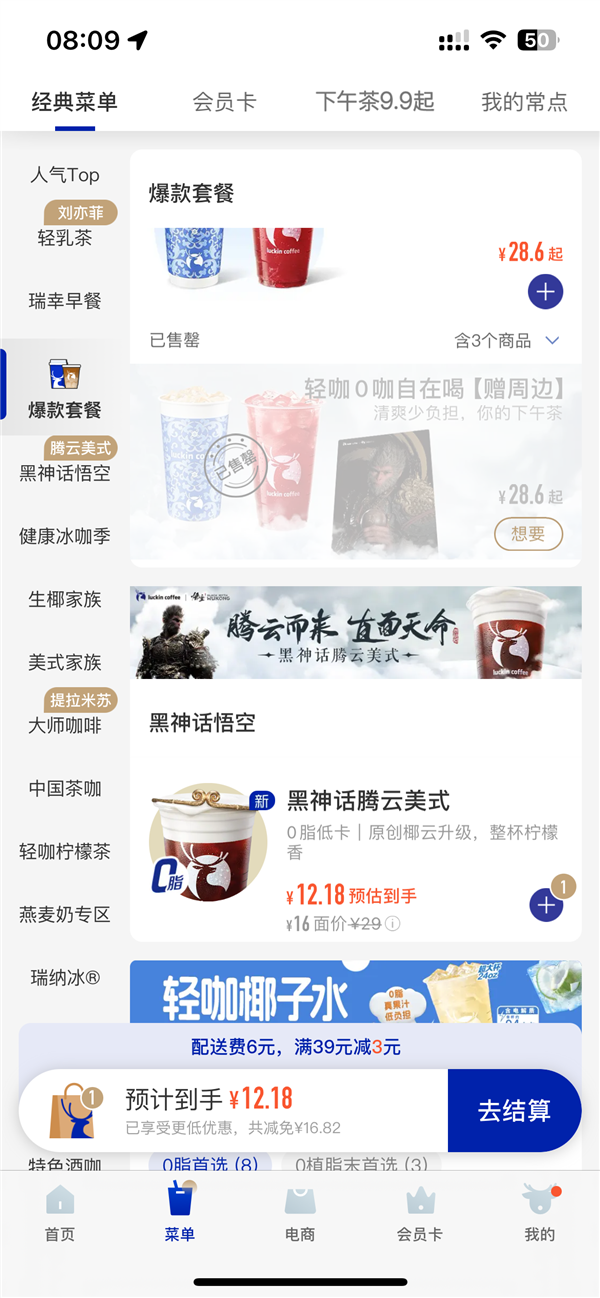The width and height of the screenshot is (600, 1298).
Task: Select 美式家族 in the side menu
Action: click(x=65, y=662)
